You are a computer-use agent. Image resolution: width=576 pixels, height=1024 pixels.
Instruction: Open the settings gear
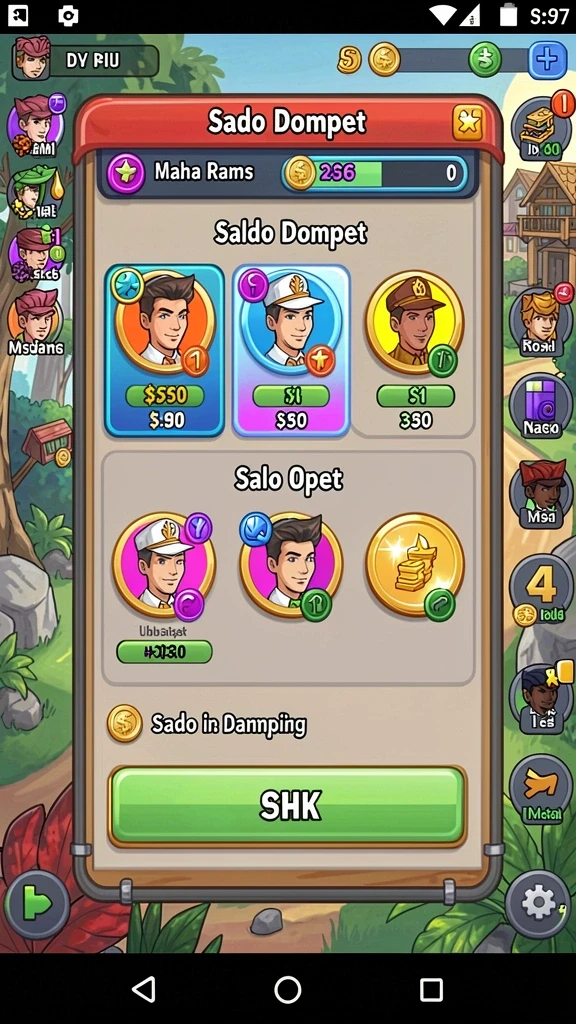tap(538, 904)
